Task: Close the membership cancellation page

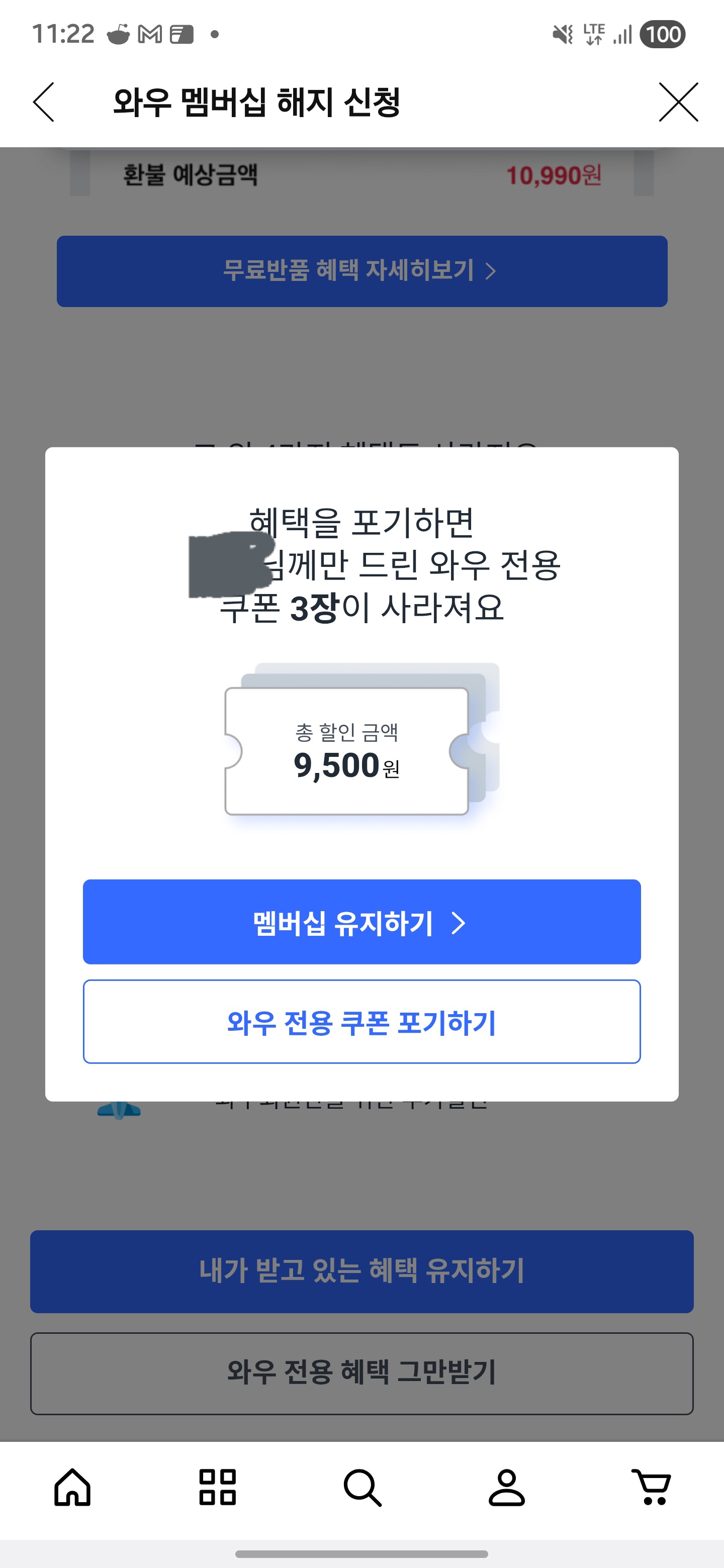Action: 678,102
